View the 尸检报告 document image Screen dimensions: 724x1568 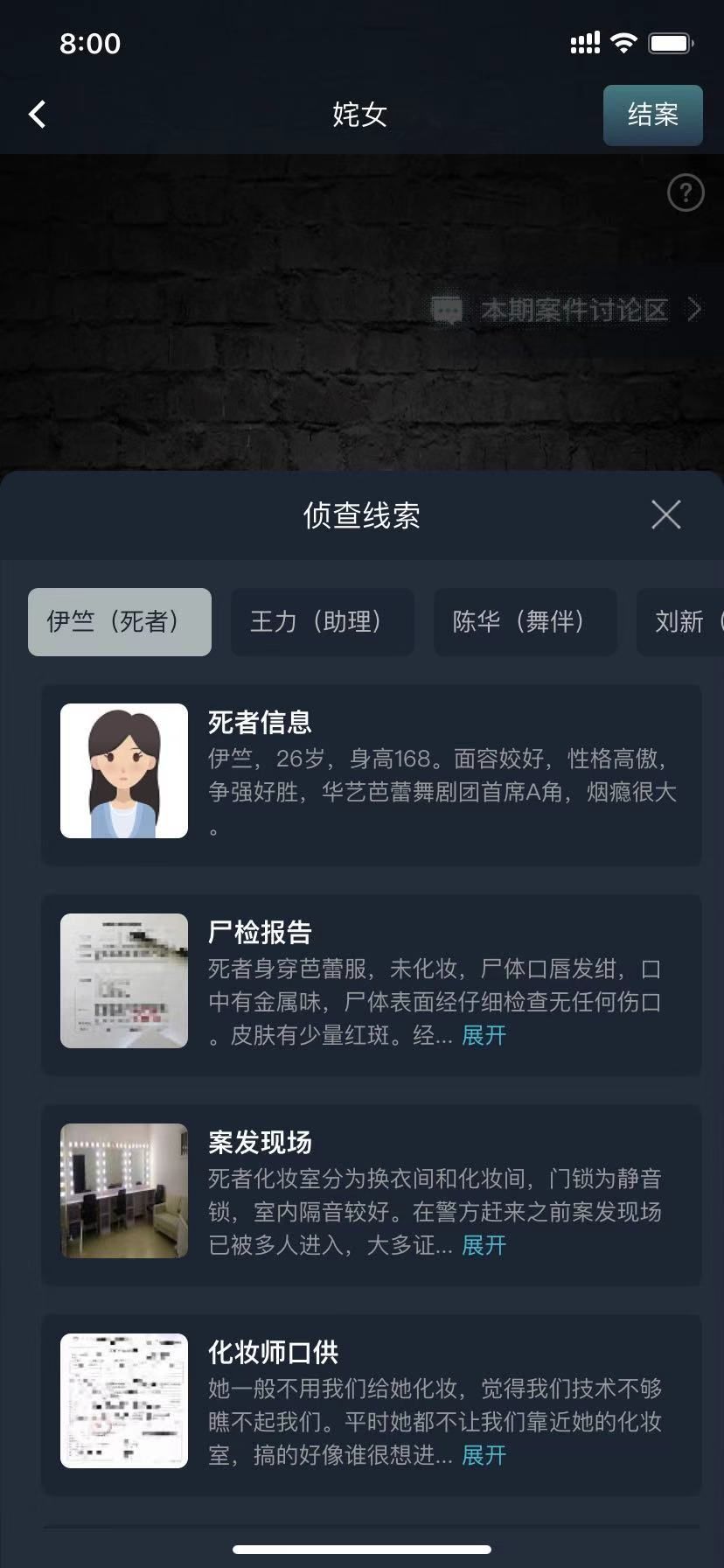(x=124, y=981)
